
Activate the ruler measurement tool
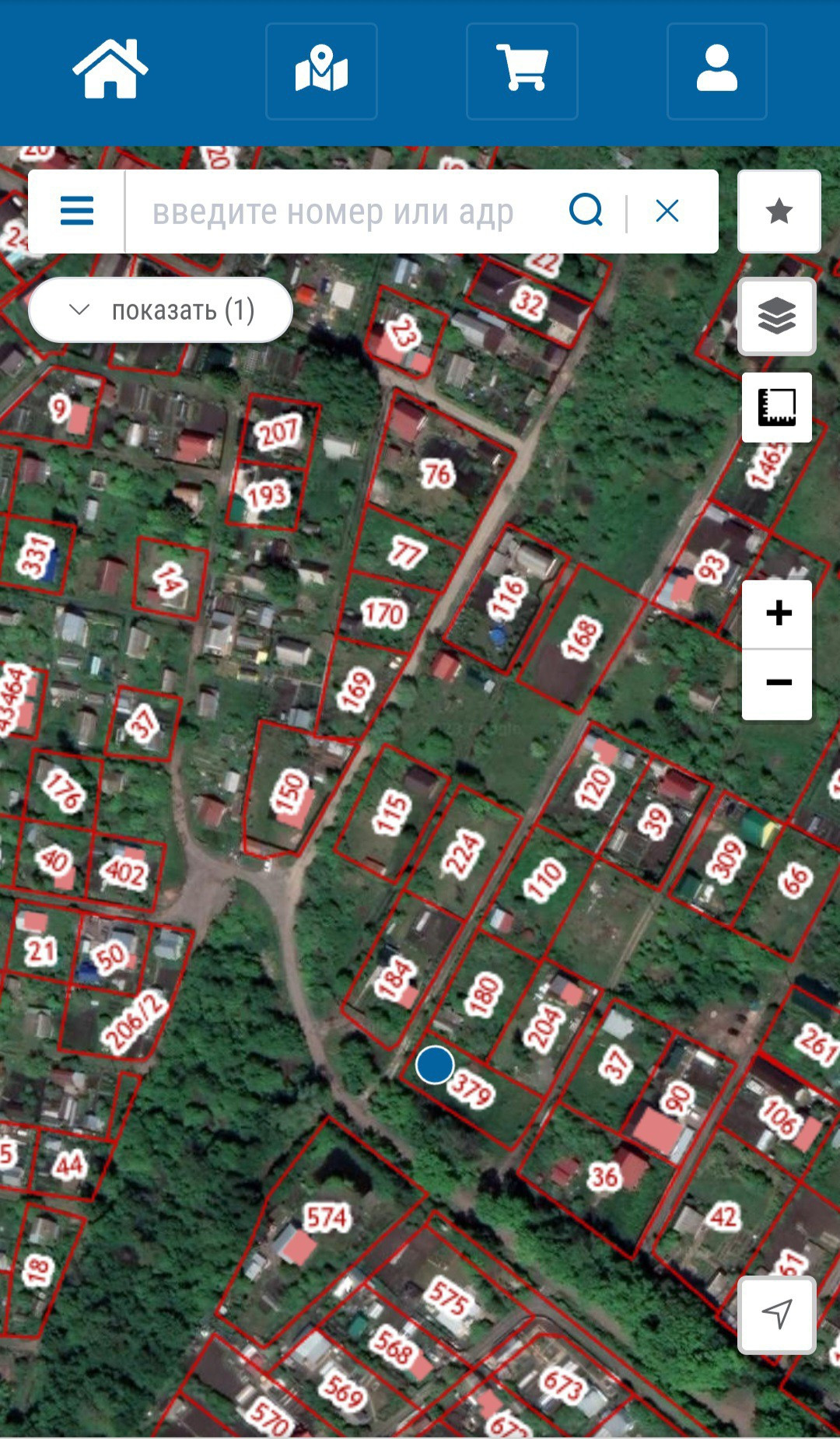tap(777, 407)
